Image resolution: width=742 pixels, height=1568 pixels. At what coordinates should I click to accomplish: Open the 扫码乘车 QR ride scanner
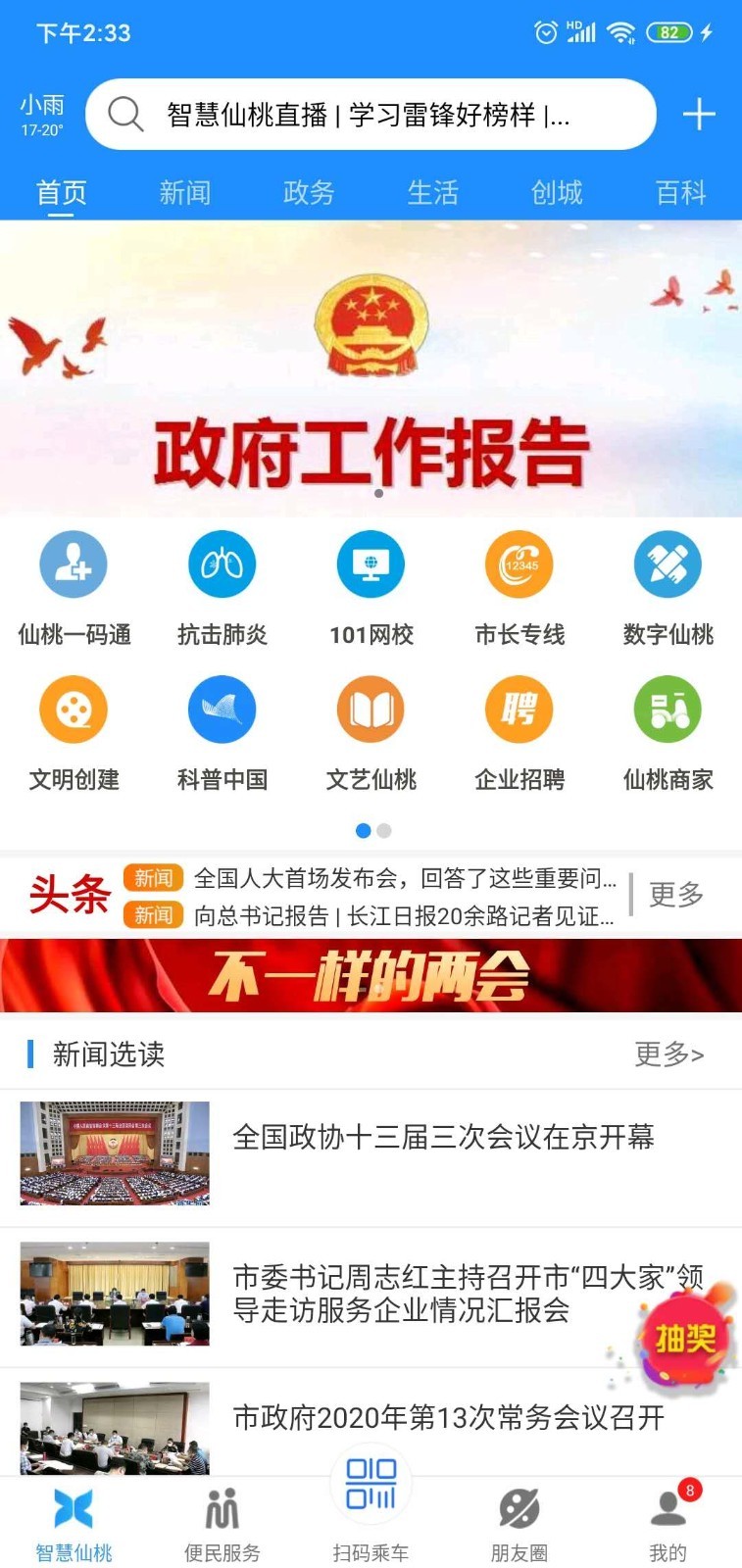pyautogui.click(x=371, y=1485)
